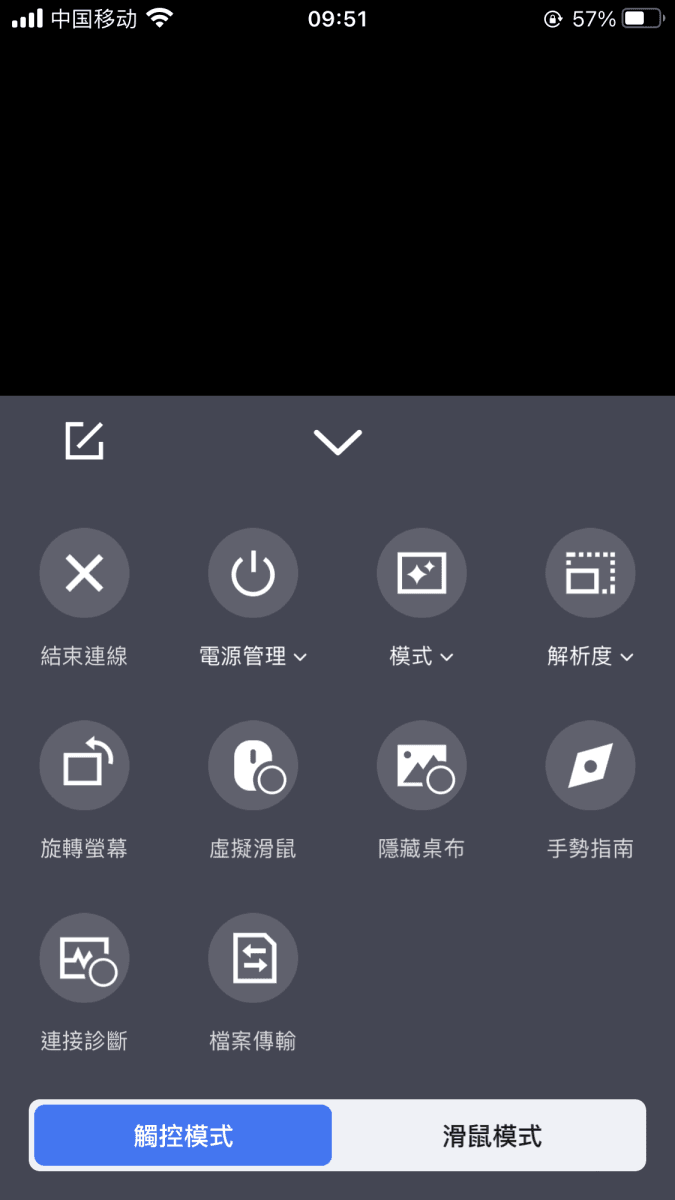
Task: Switch to 滑鼠模式 mouse mode
Action: [x=492, y=1135]
